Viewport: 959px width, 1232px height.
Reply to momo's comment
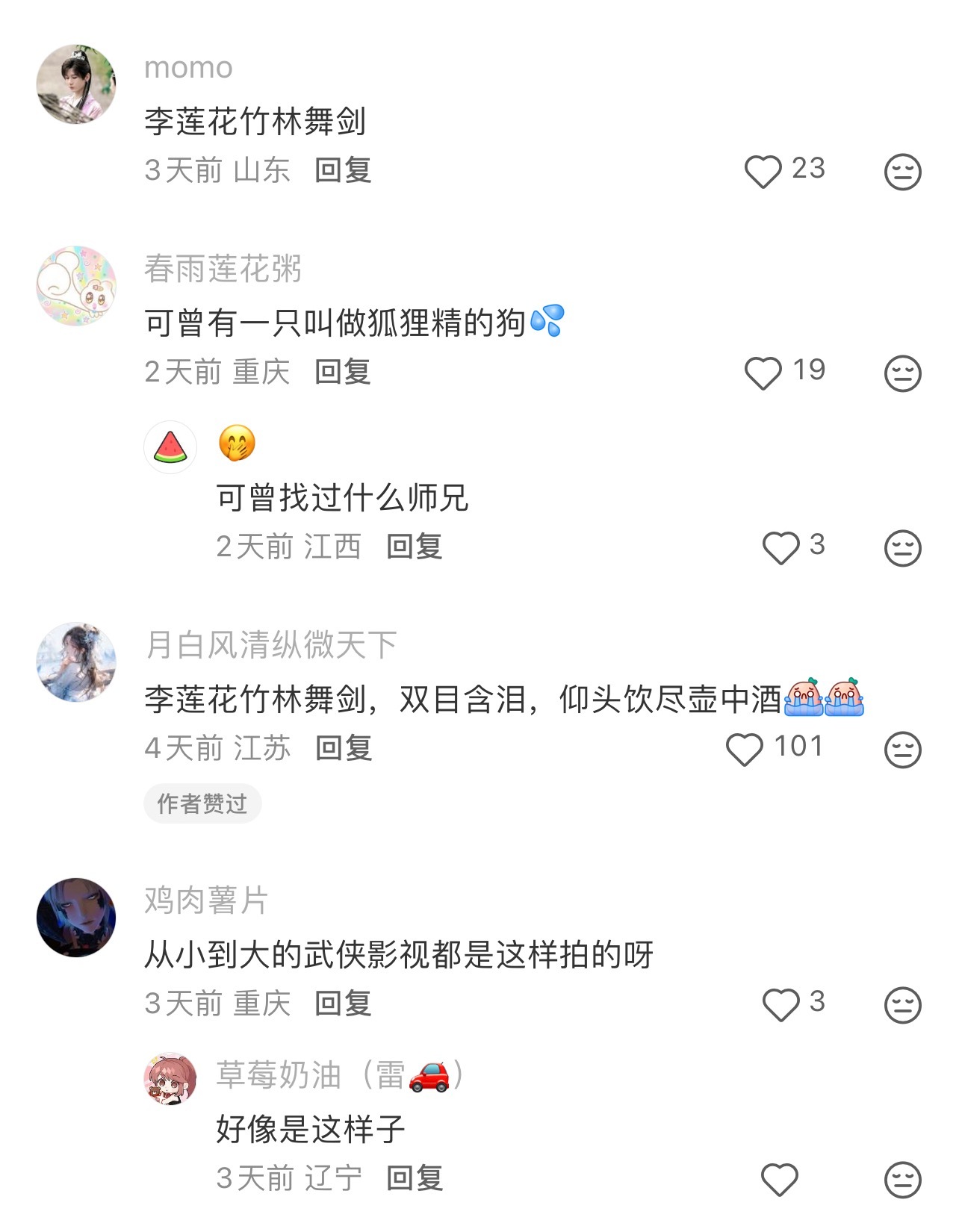coord(344,170)
